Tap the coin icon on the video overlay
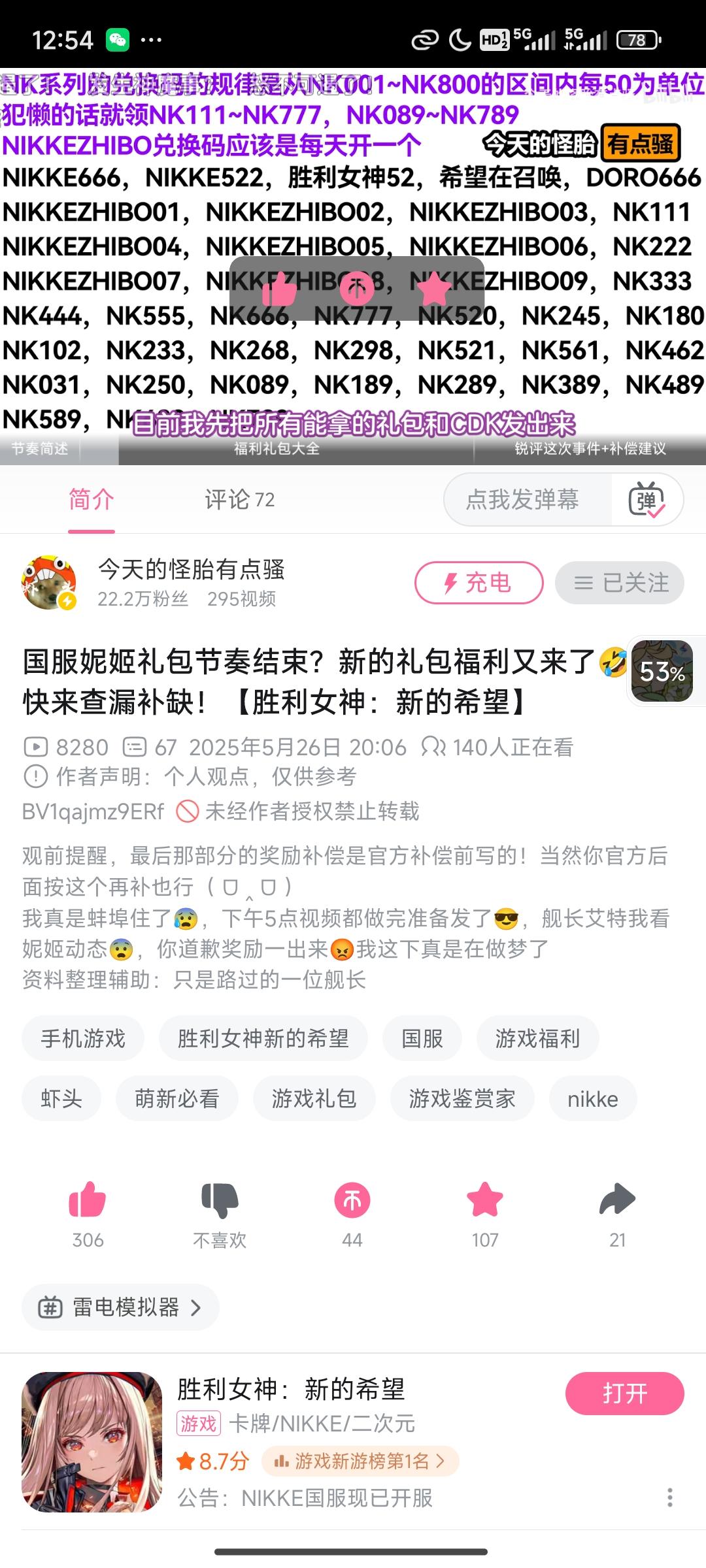 coord(356,289)
